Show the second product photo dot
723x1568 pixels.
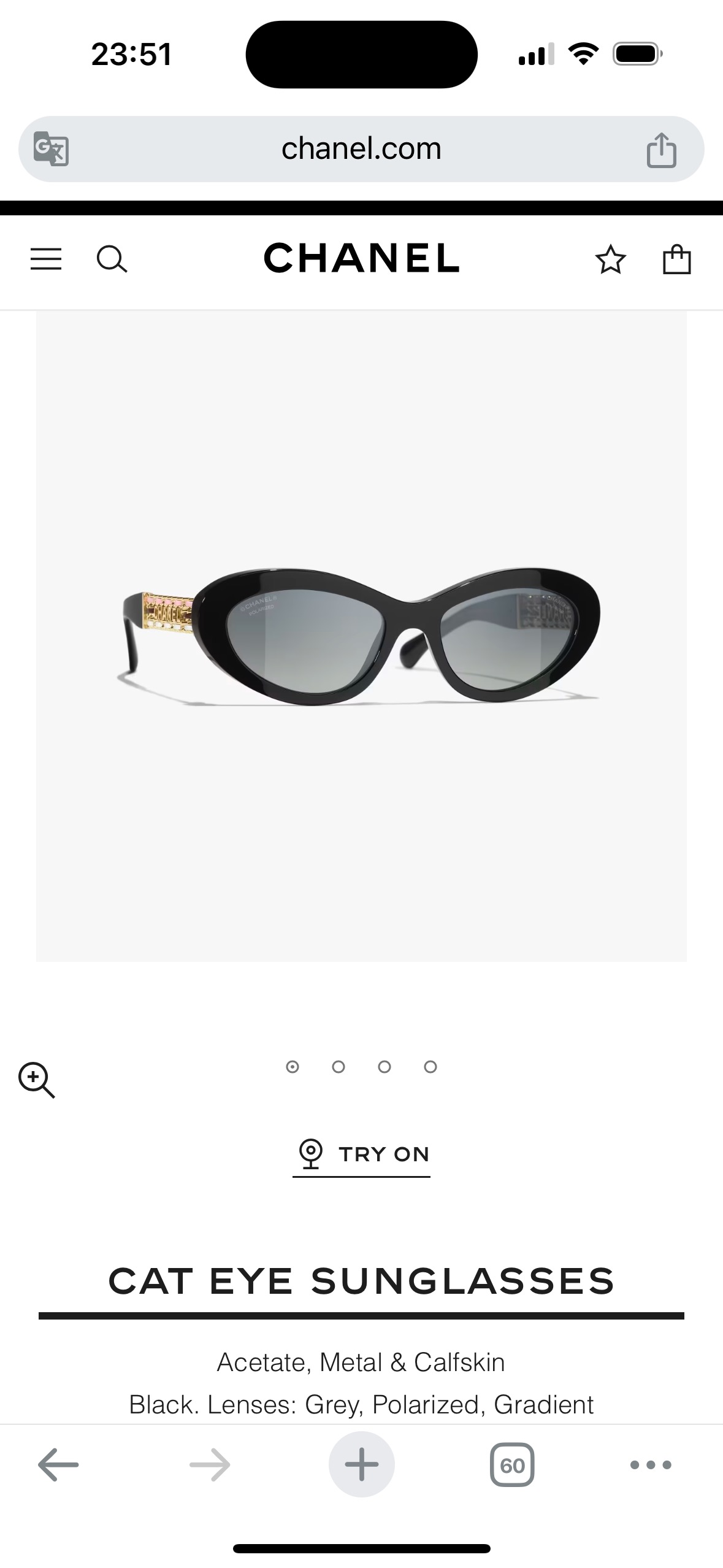click(x=339, y=1067)
